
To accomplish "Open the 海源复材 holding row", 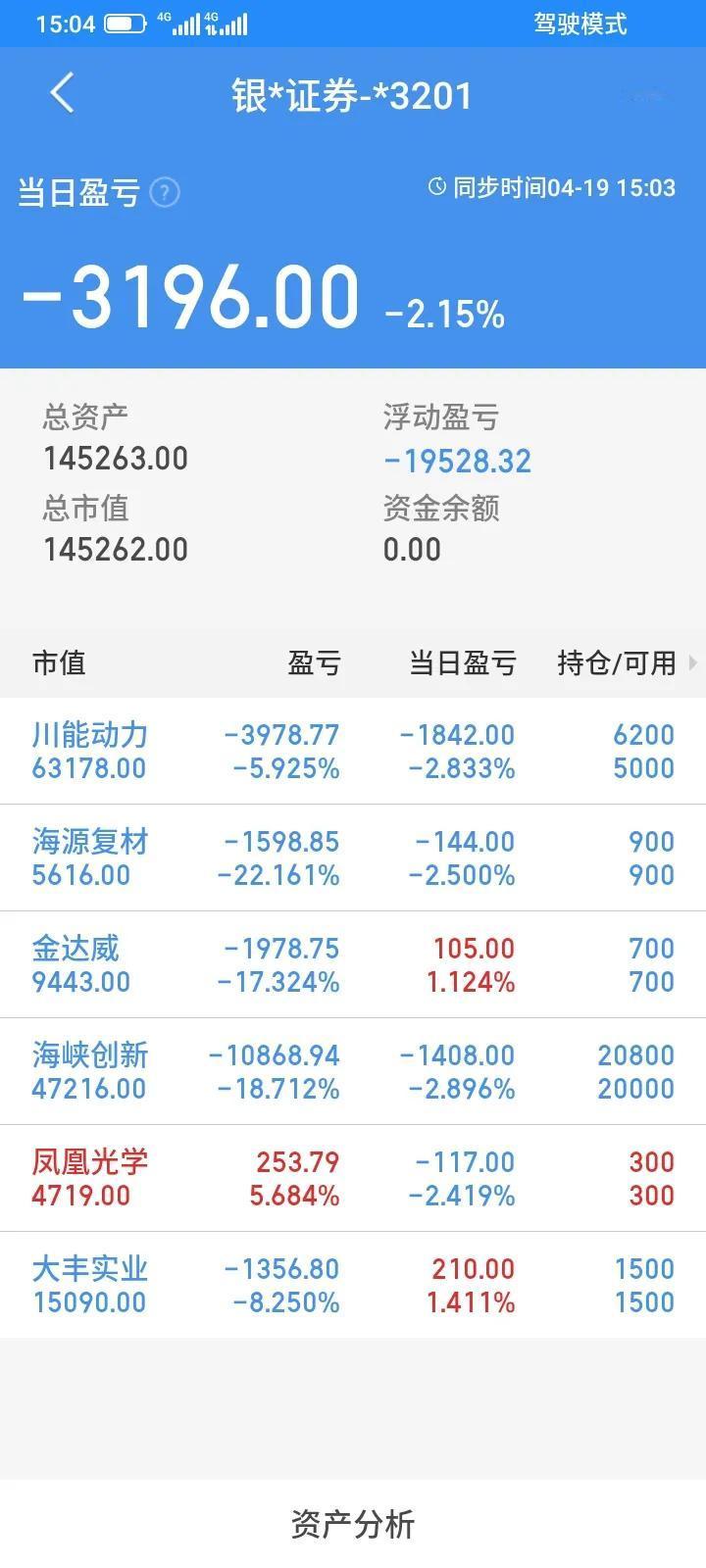I will pos(353,857).
